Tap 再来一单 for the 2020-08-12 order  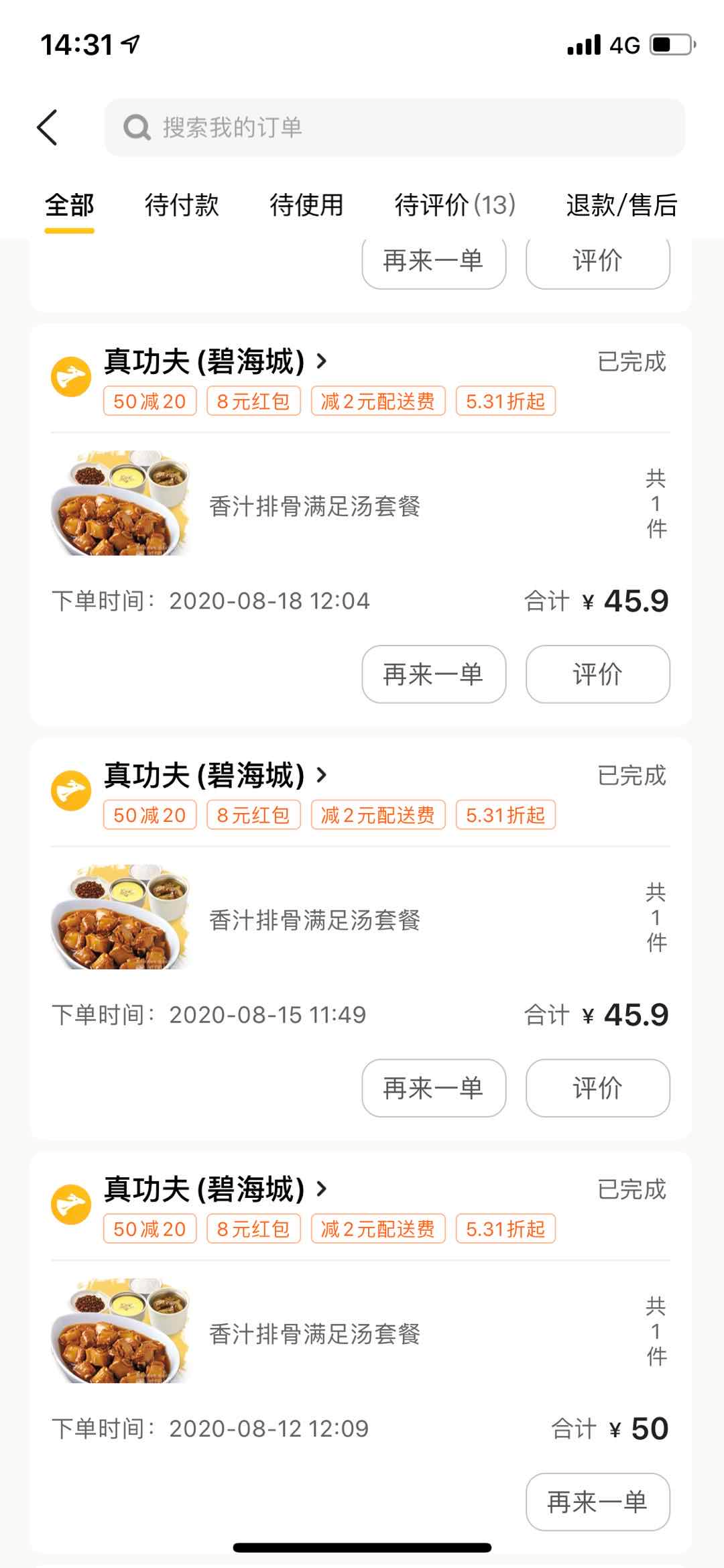point(597,1502)
